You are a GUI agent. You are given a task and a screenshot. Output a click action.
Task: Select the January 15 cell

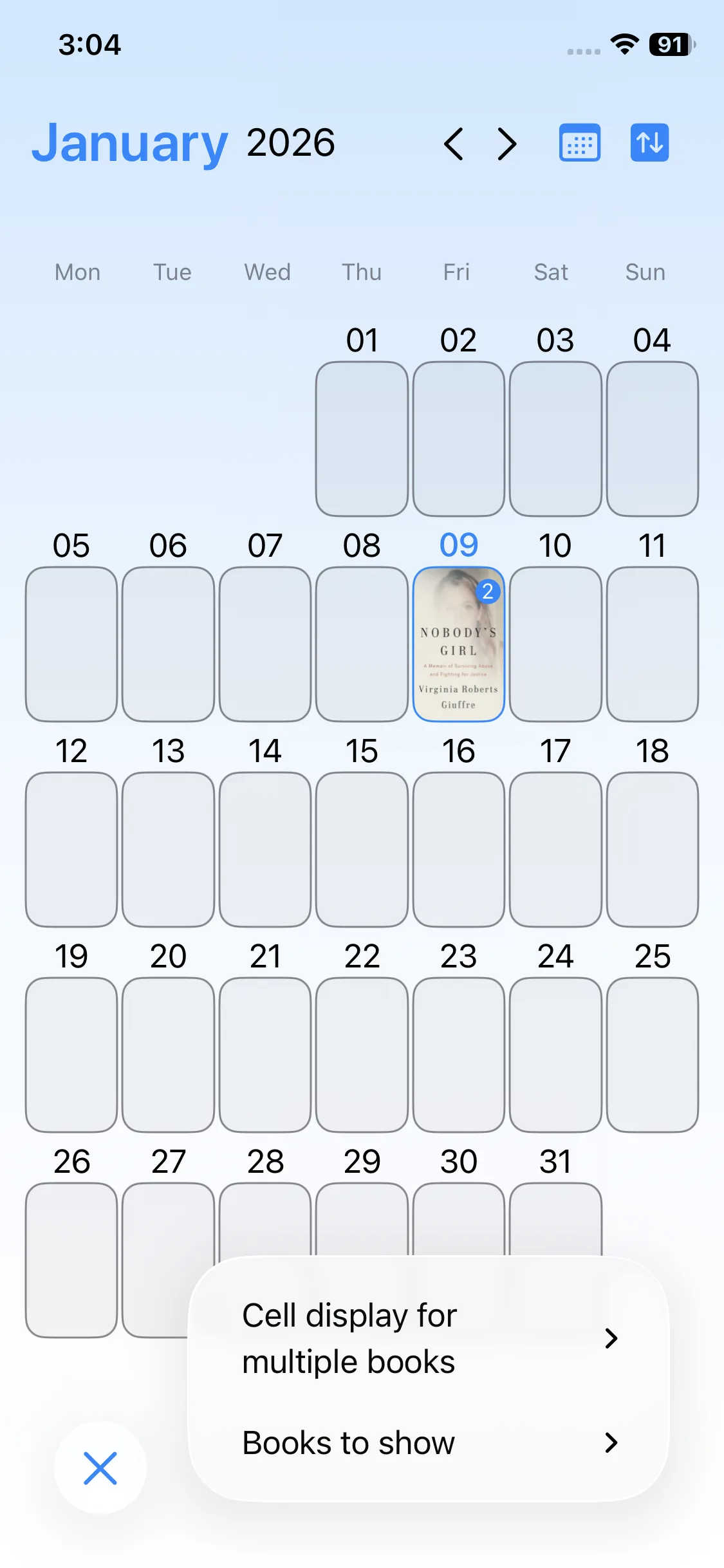click(x=362, y=849)
